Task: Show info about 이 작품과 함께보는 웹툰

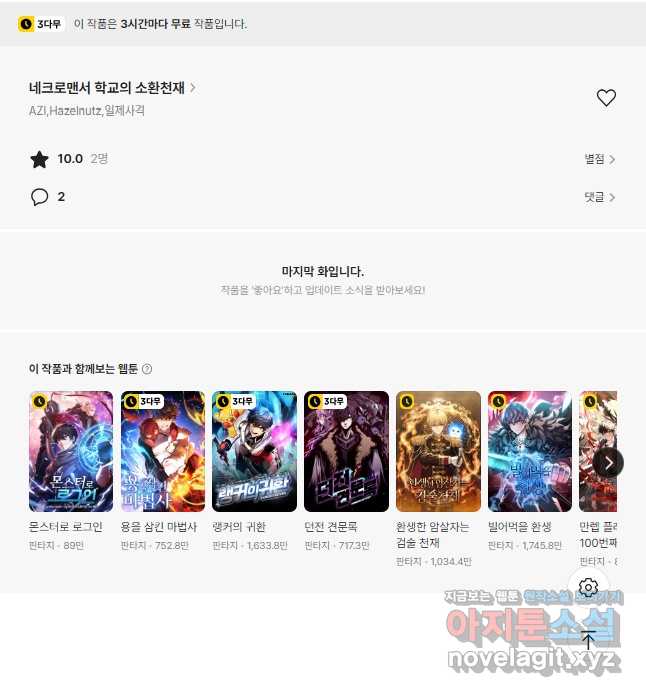Action: (x=147, y=369)
